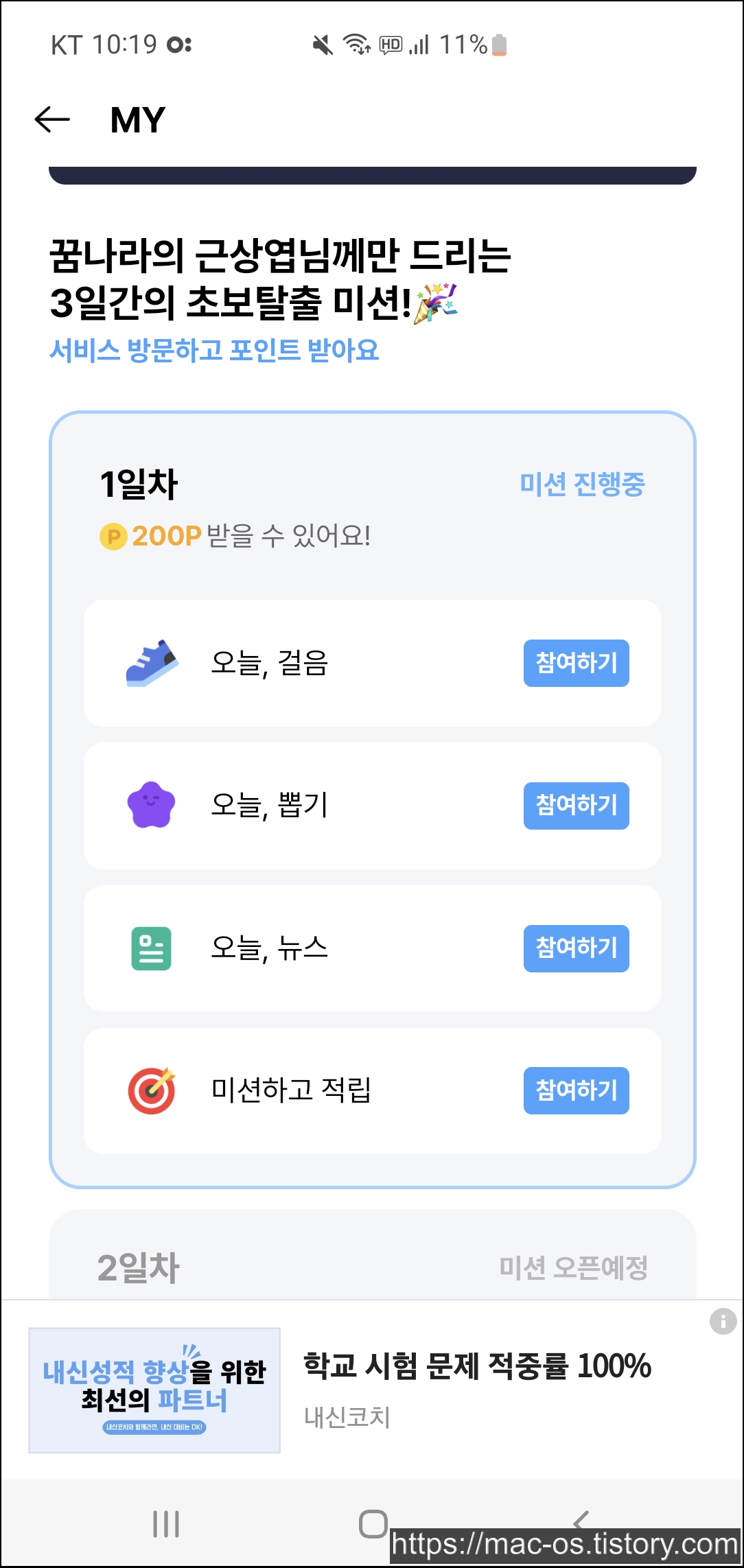The width and height of the screenshot is (744, 1568).
Task: Open the ad info icon
Action: tap(723, 1321)
